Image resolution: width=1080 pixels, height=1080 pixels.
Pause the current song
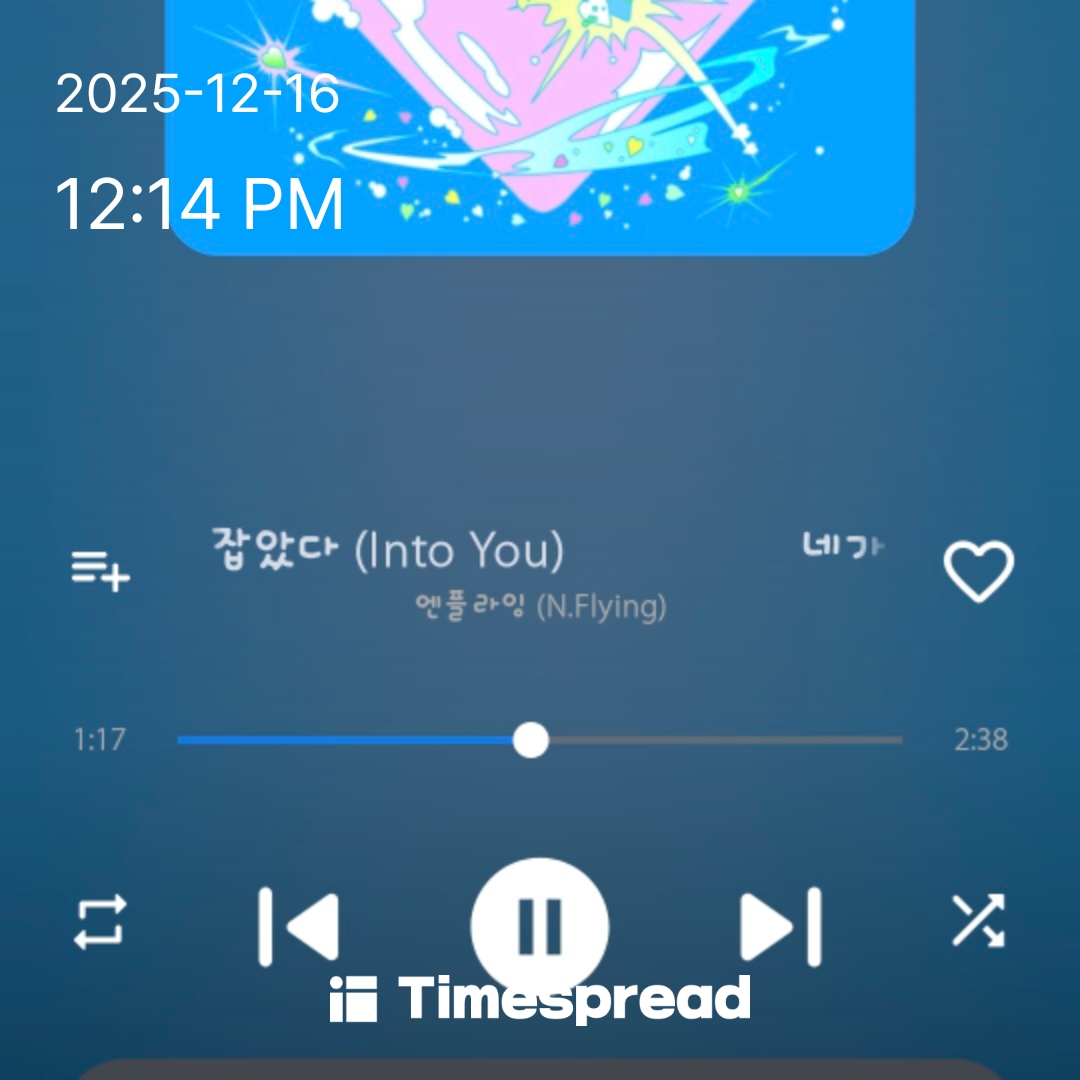pos(540,925)
